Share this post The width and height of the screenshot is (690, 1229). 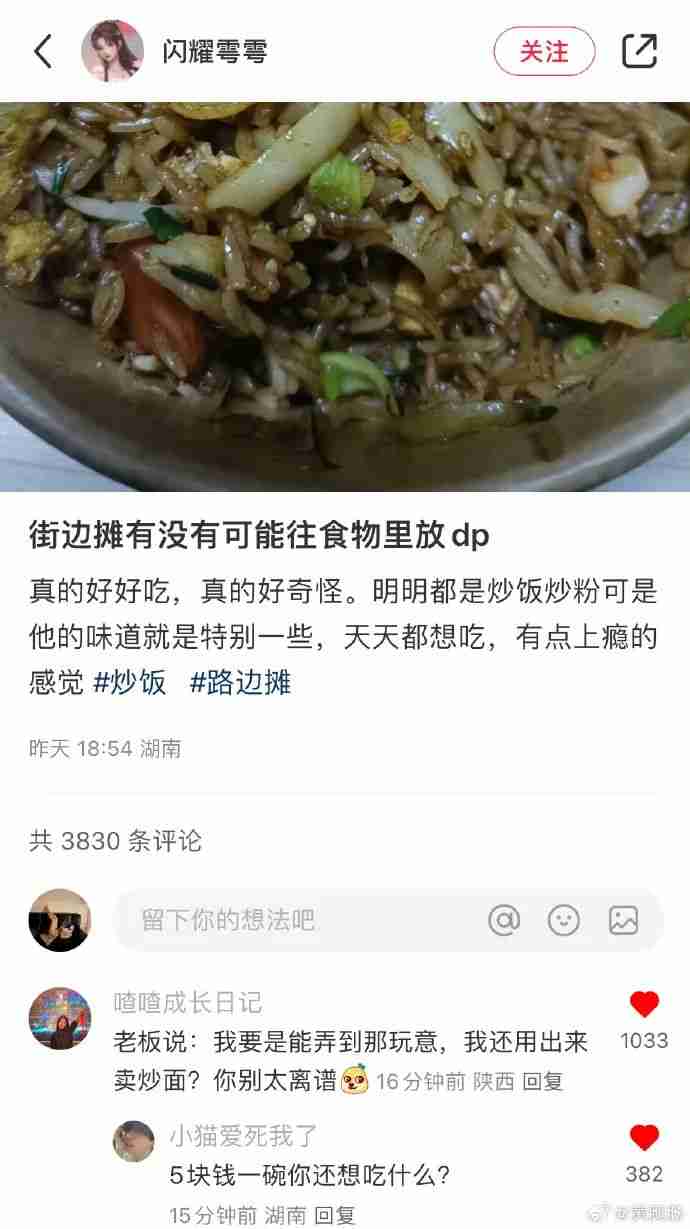[639, 51]
